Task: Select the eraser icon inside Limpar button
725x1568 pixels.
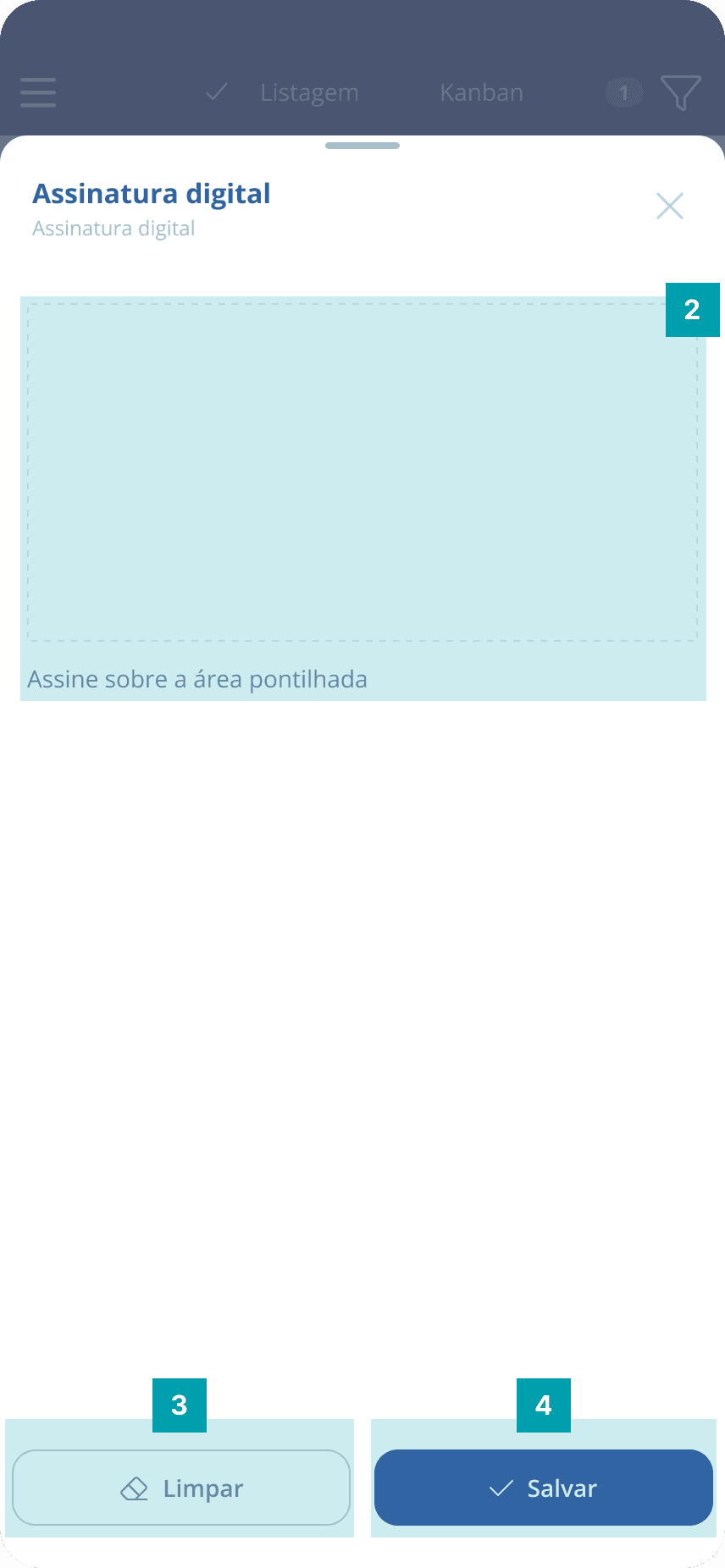Action: [x=136, y=1488]
